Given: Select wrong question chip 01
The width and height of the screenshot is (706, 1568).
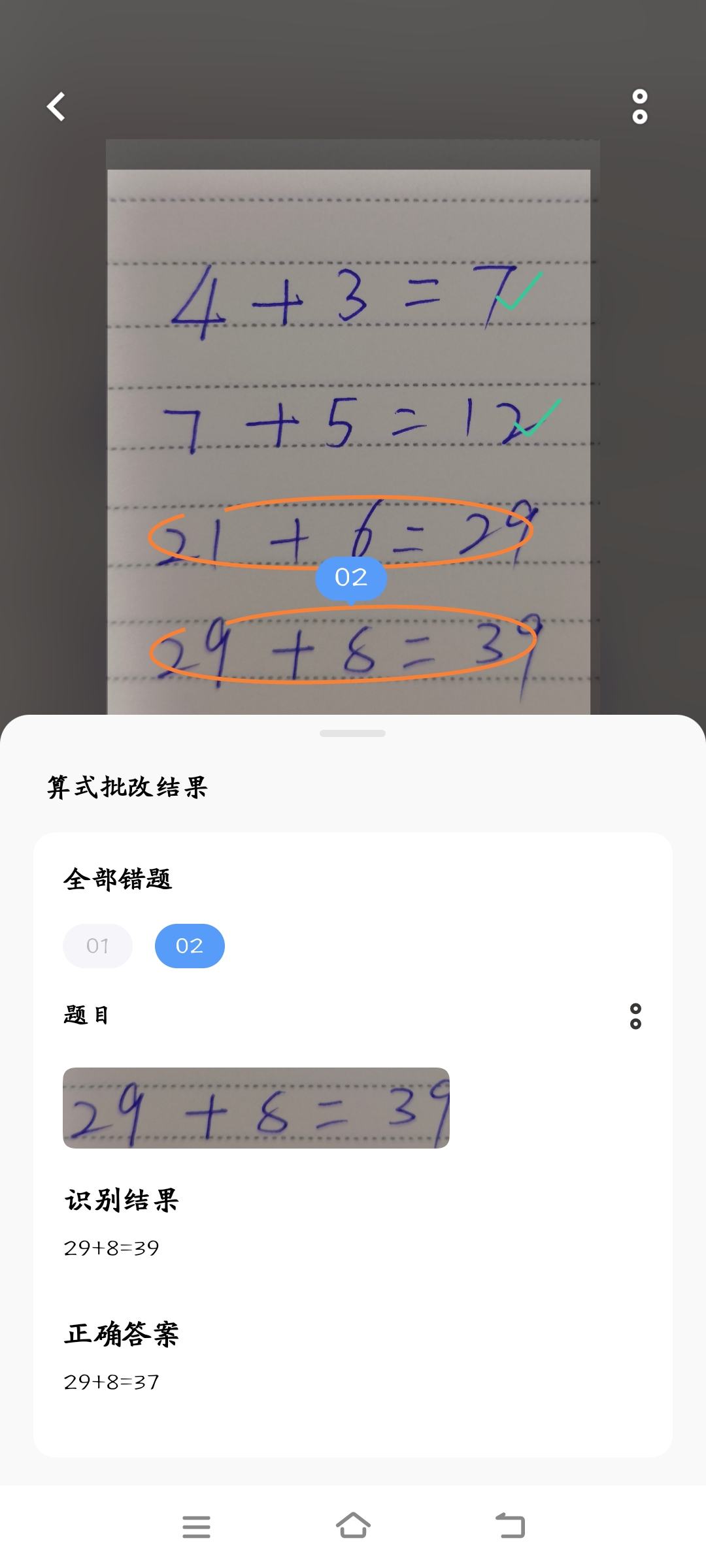Looking at the screenshot, I should [97, 945].
